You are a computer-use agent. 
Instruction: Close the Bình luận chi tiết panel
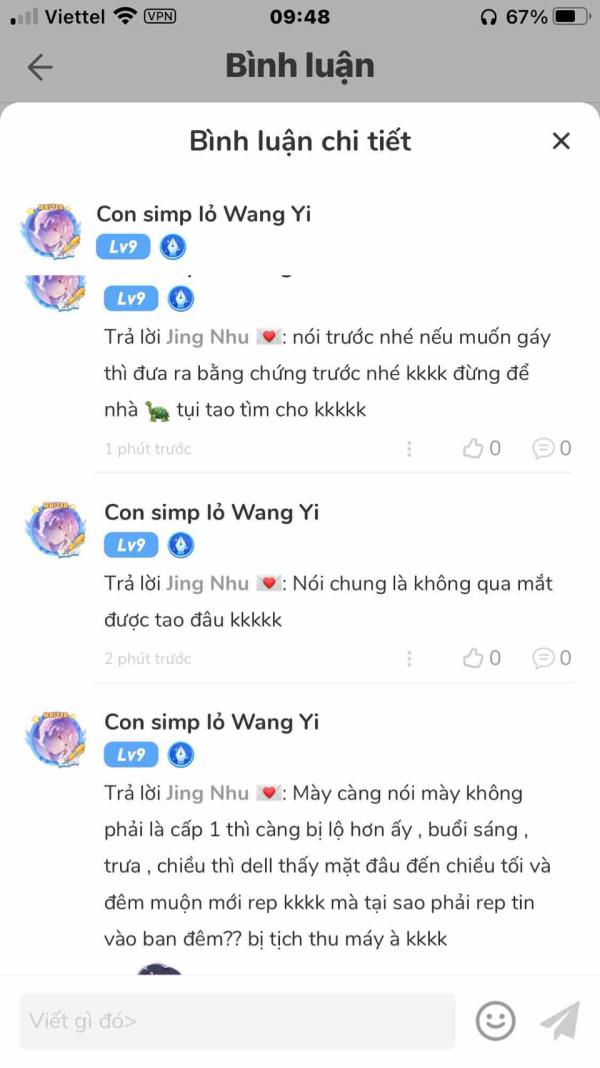coord(560,141)
